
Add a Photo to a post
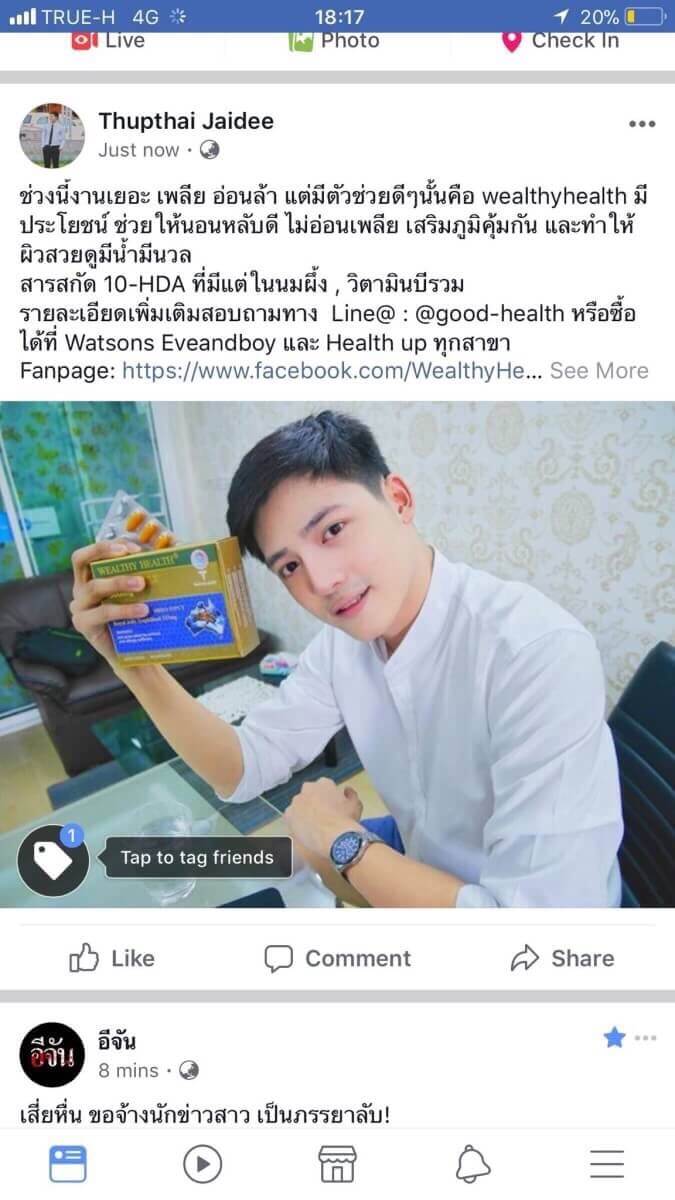tap(334, 41)
